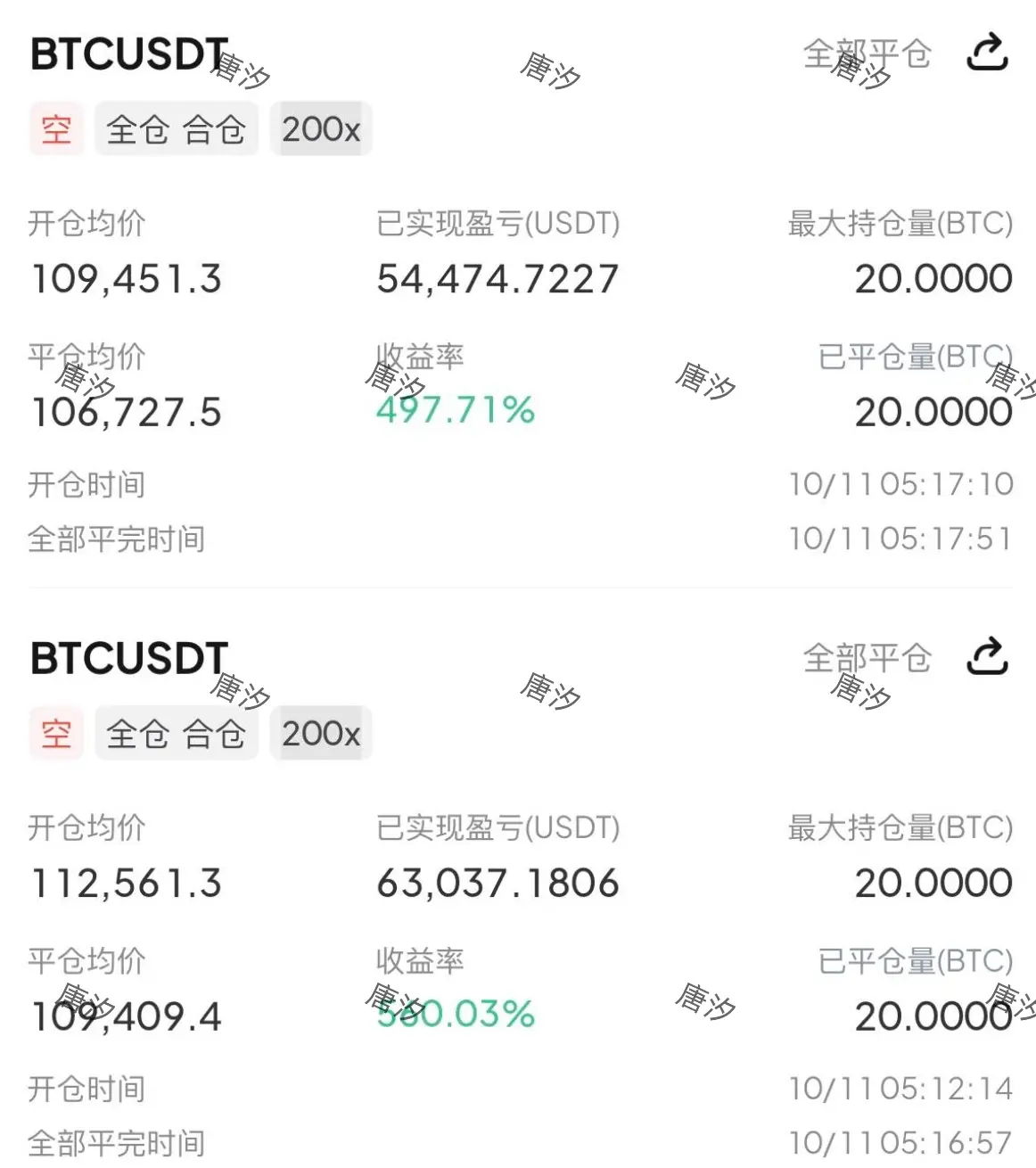Screen dimensions: 1036x1168
Task: Open the position record with 497.71% return
Action: (520, 294)
